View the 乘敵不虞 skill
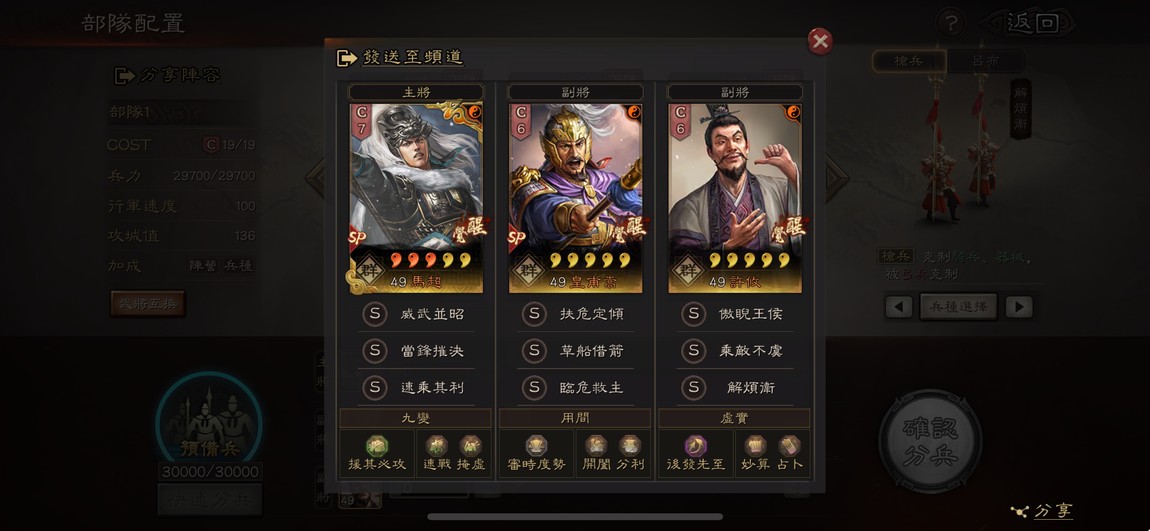Screen dimensions: 1150x531 click(x=735, y=351)
